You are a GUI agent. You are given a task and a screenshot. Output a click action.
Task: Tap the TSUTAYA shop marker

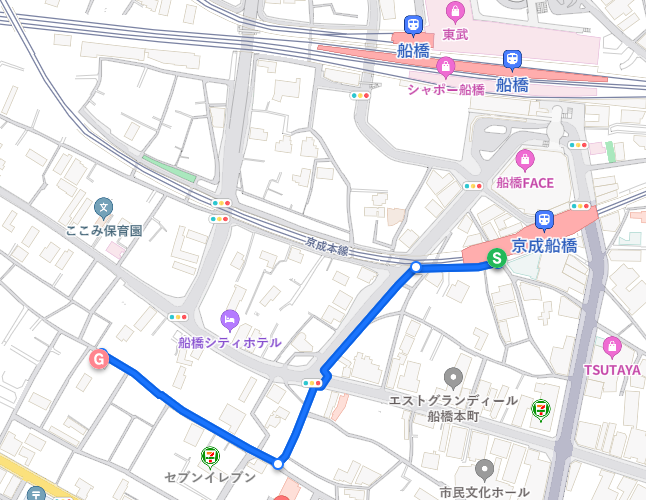pyautogui.click(x=612, y=347)
